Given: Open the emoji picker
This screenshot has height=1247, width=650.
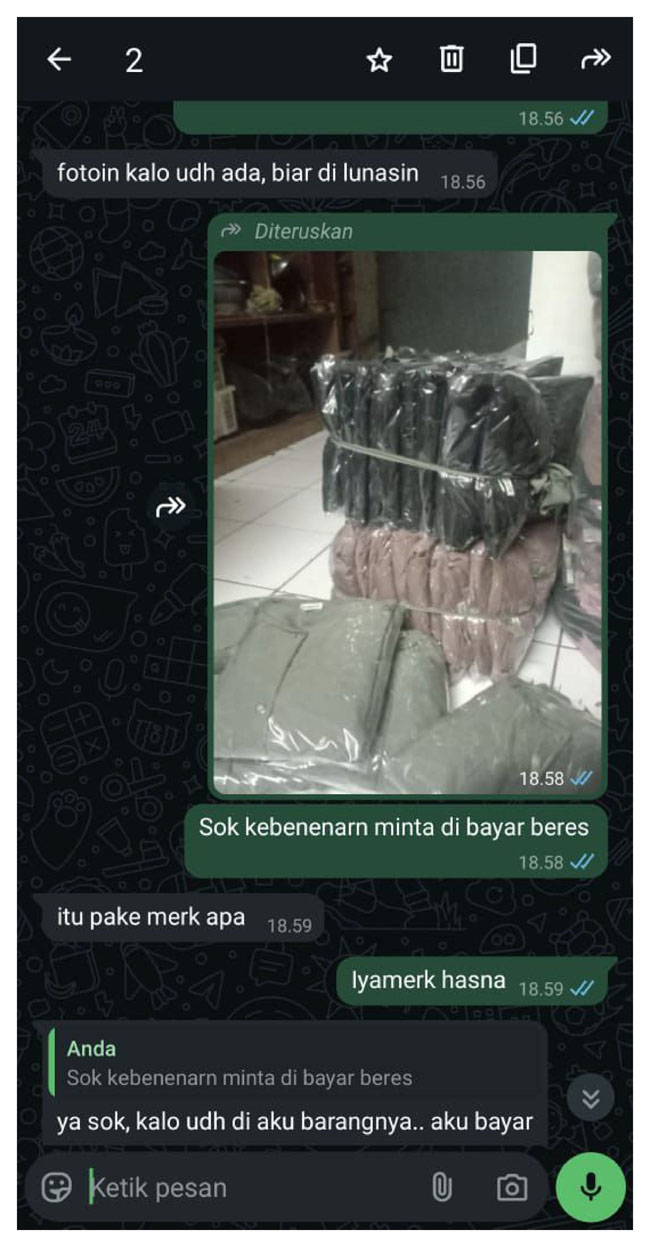Looking at the screenshot, I should point(57,1188).
